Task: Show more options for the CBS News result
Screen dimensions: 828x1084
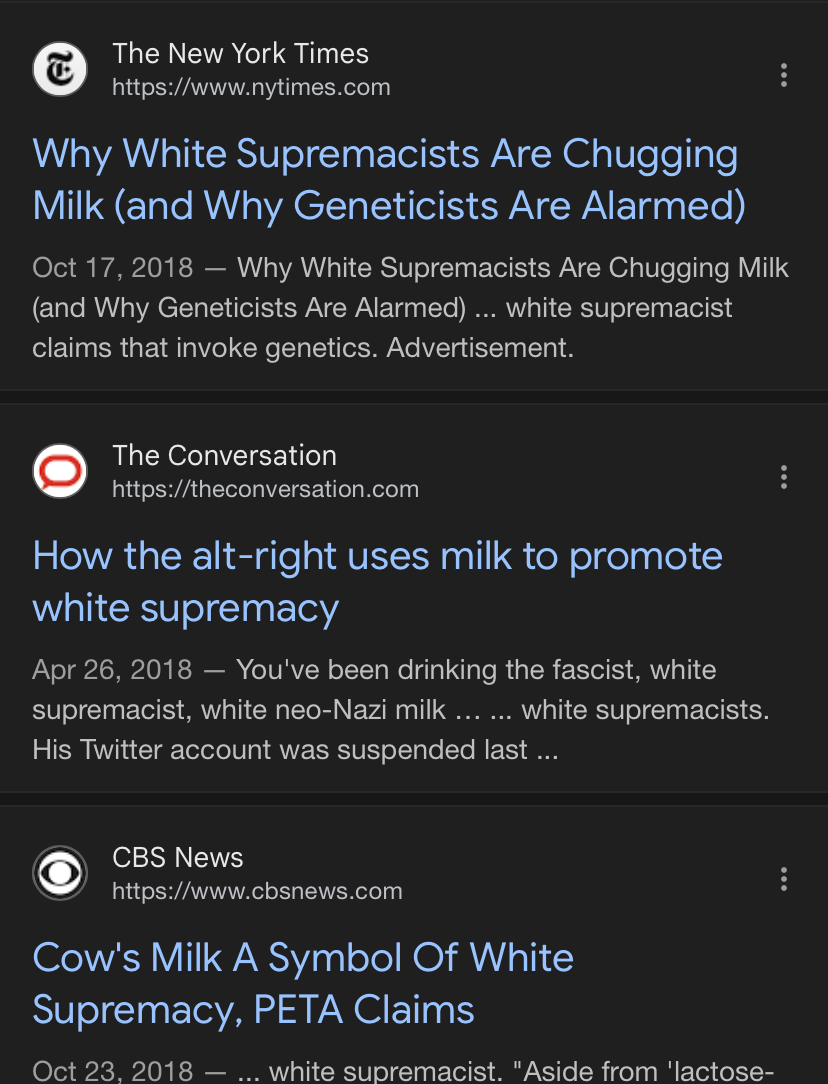Action: click(784, 879)
